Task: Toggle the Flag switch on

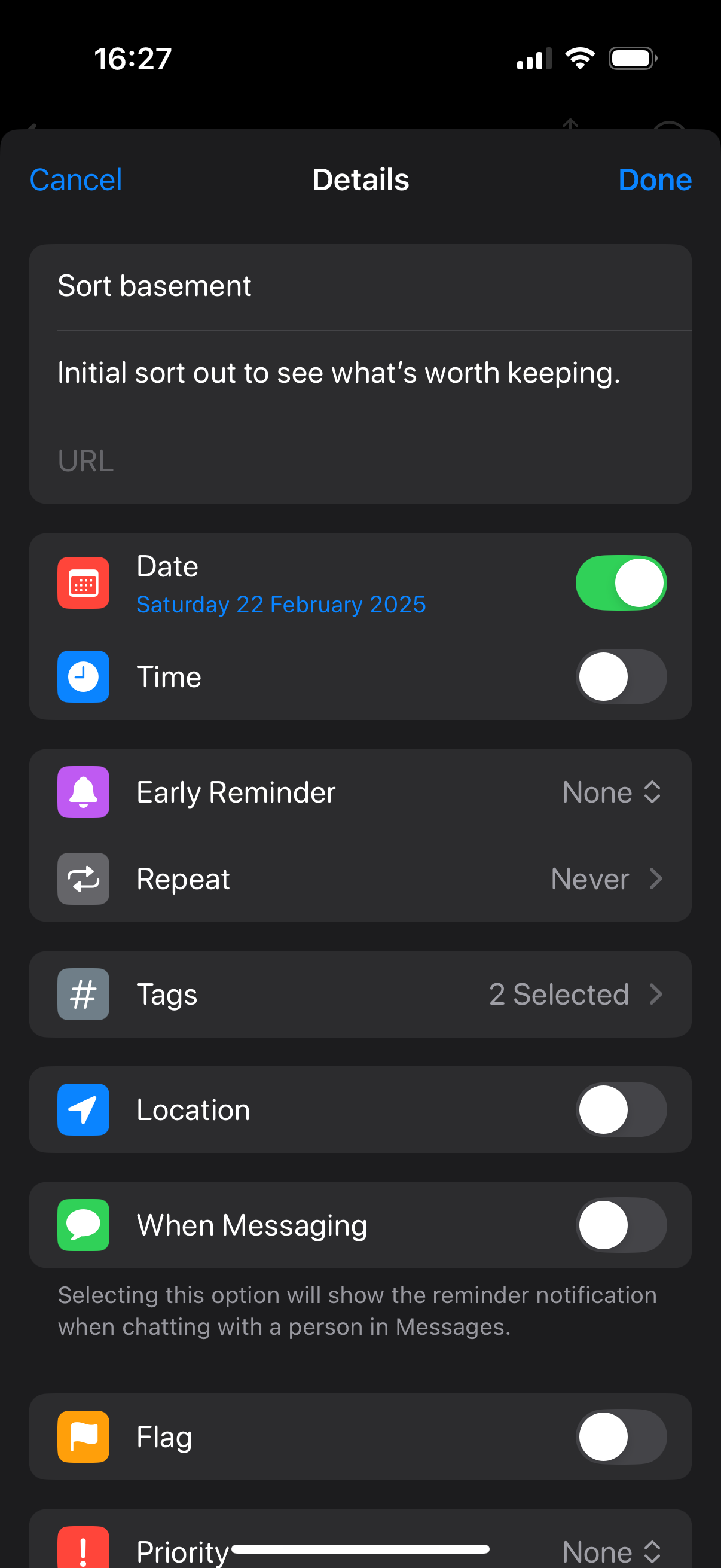Action: click(x=621, y=1437)
